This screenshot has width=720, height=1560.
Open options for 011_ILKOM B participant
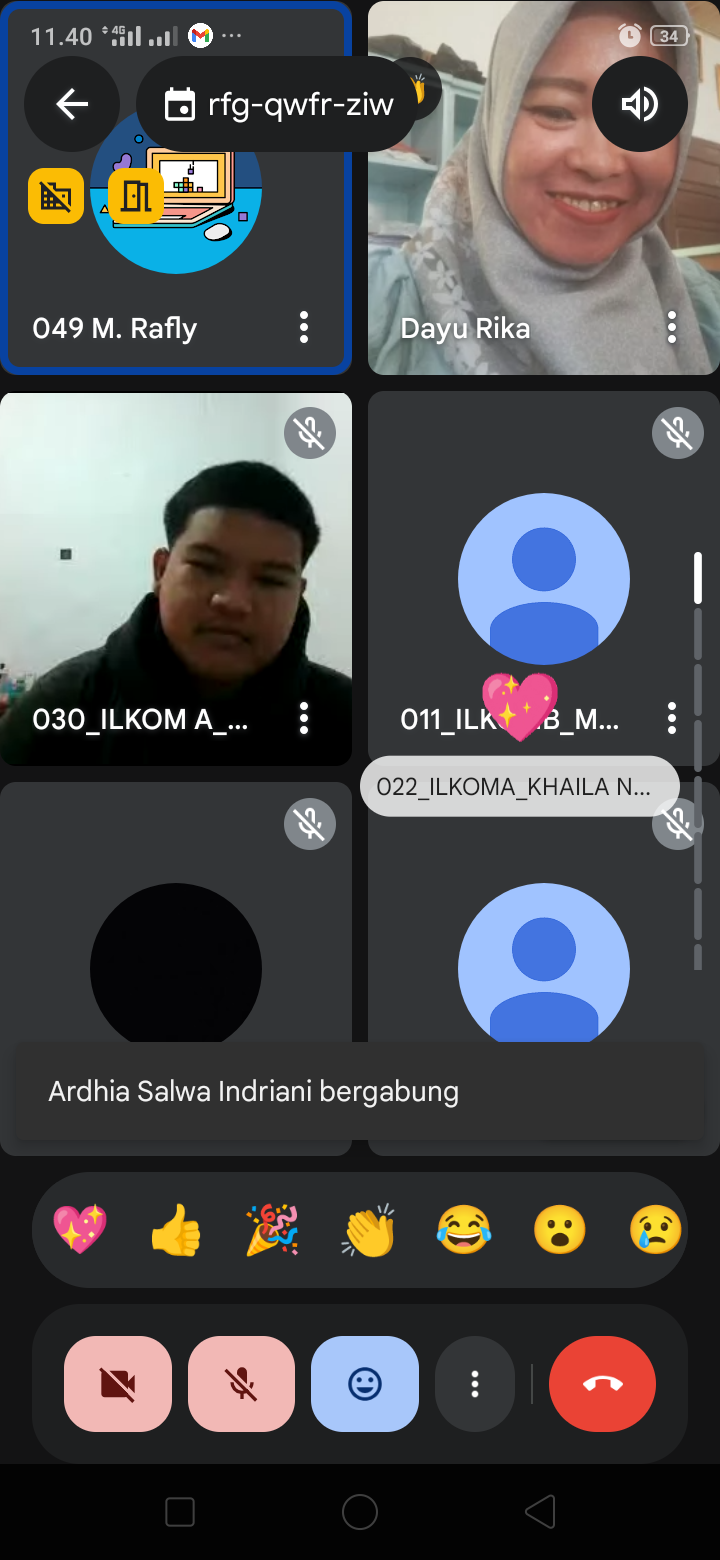tap(672, 717)
